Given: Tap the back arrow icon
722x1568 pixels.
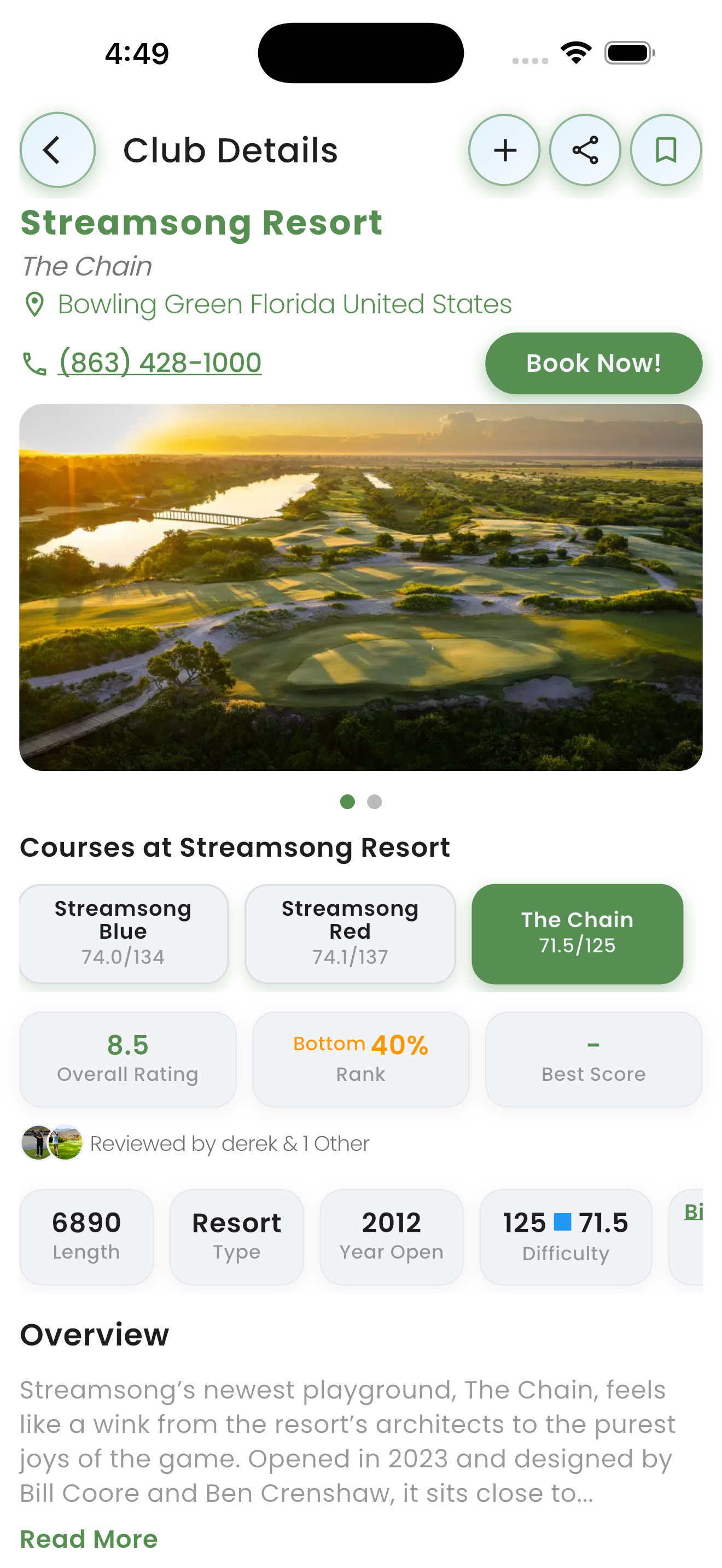Looking at the screenshot, I should 57,150.
